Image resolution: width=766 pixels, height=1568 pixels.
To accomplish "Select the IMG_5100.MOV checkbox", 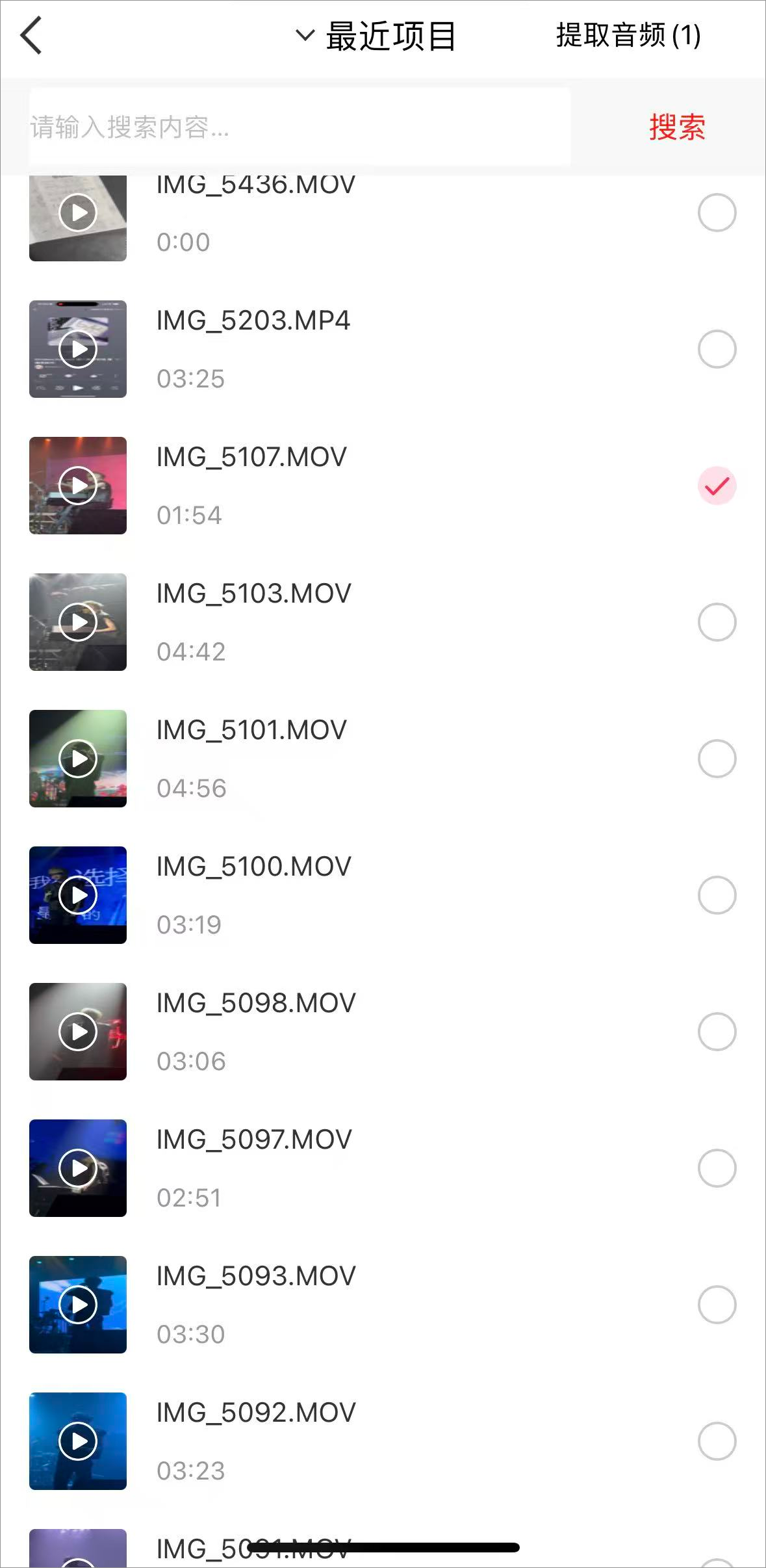I will tap(717, 895).
